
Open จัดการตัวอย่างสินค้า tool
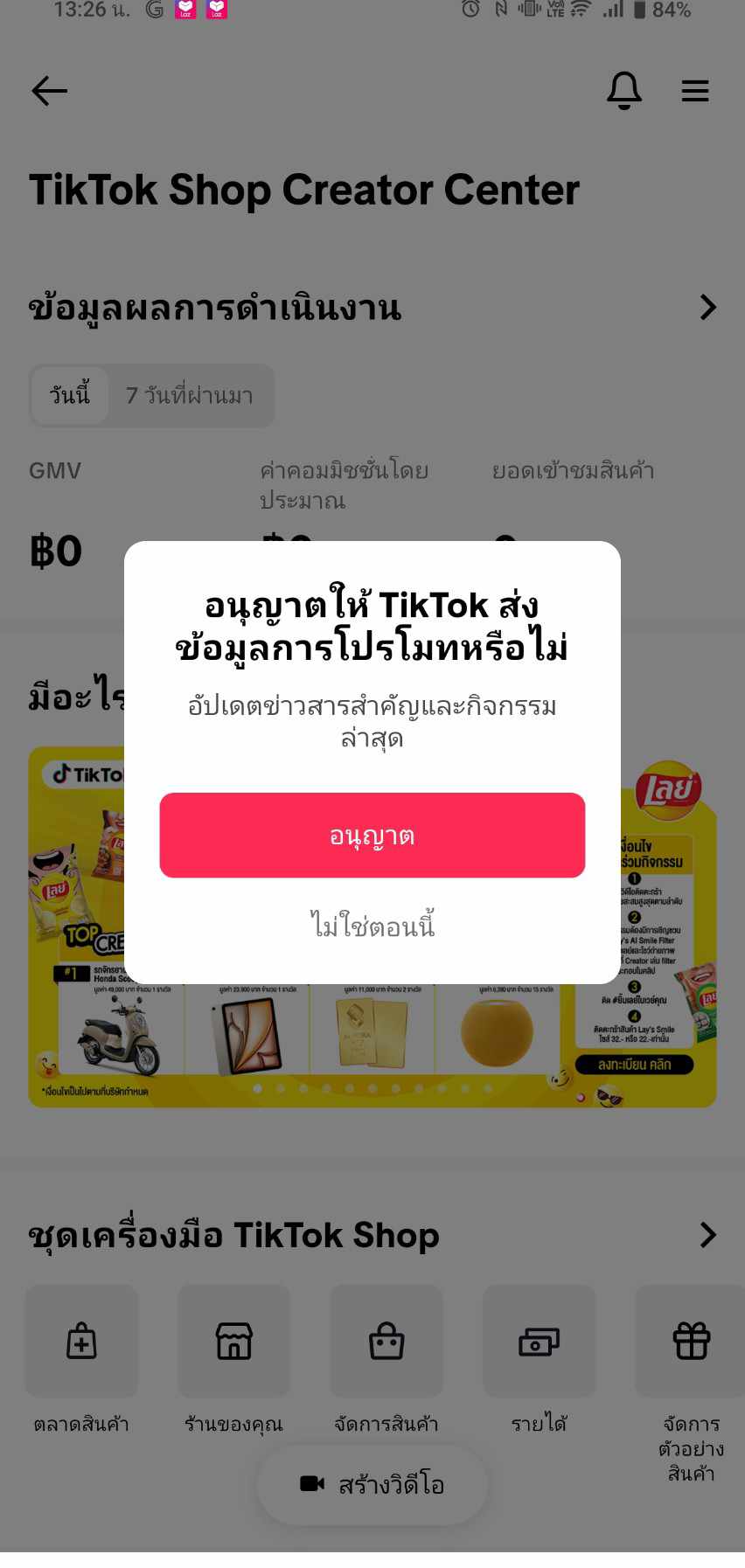point(691,1342)
